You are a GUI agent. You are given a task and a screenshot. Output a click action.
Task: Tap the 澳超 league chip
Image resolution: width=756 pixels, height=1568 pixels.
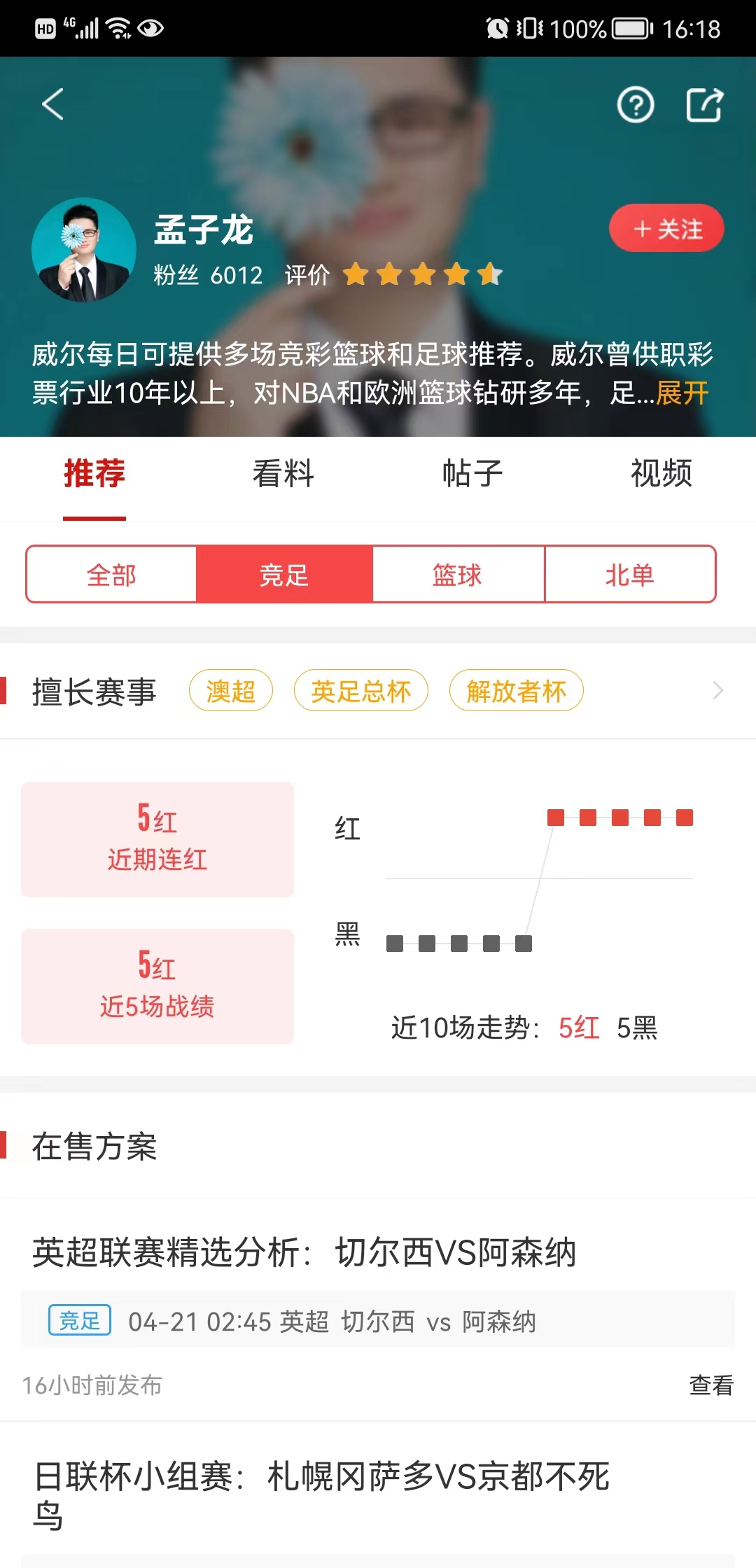click(x=230, y=691)
